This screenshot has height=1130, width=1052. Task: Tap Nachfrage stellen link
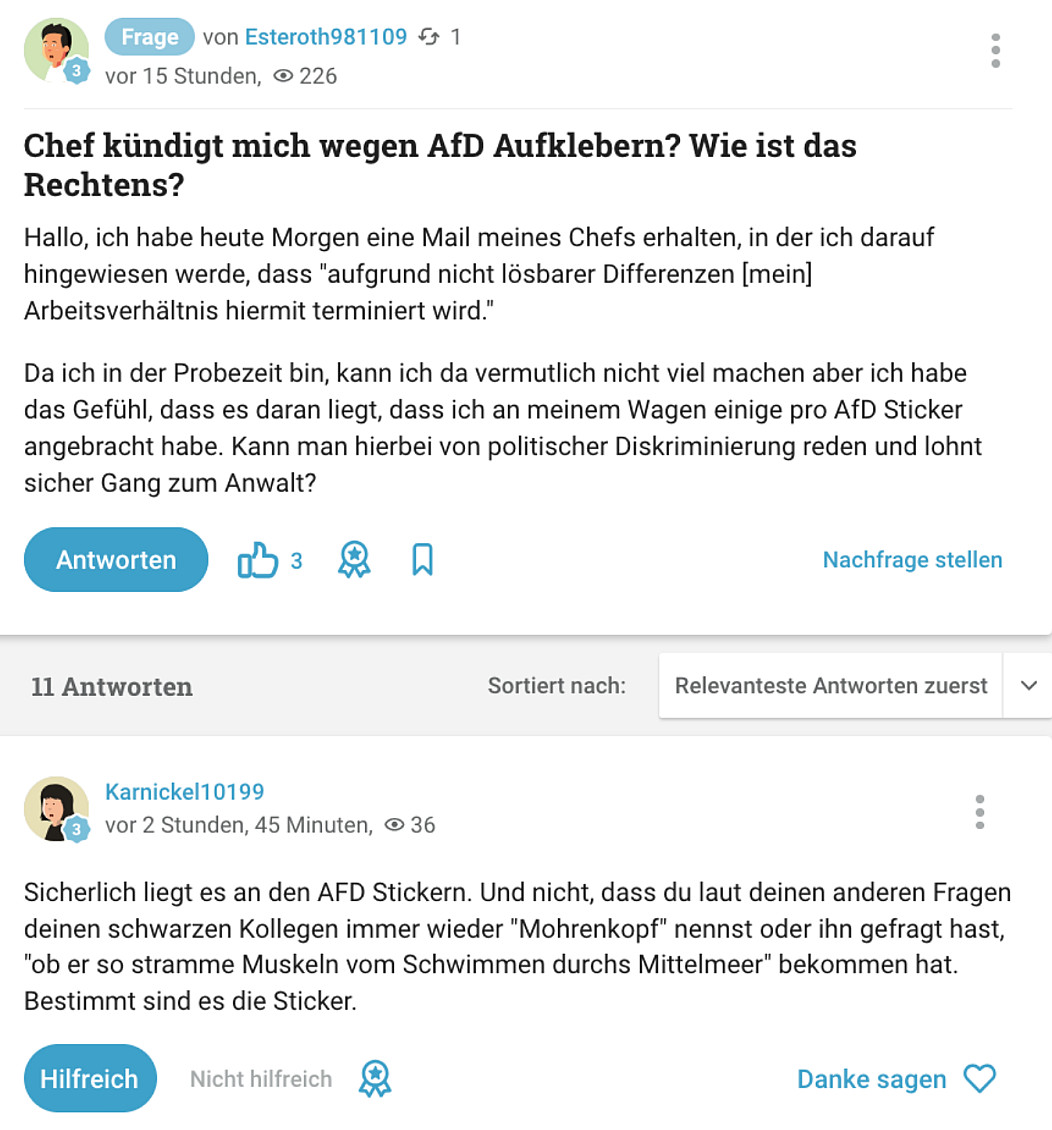[x=912, y=560]
